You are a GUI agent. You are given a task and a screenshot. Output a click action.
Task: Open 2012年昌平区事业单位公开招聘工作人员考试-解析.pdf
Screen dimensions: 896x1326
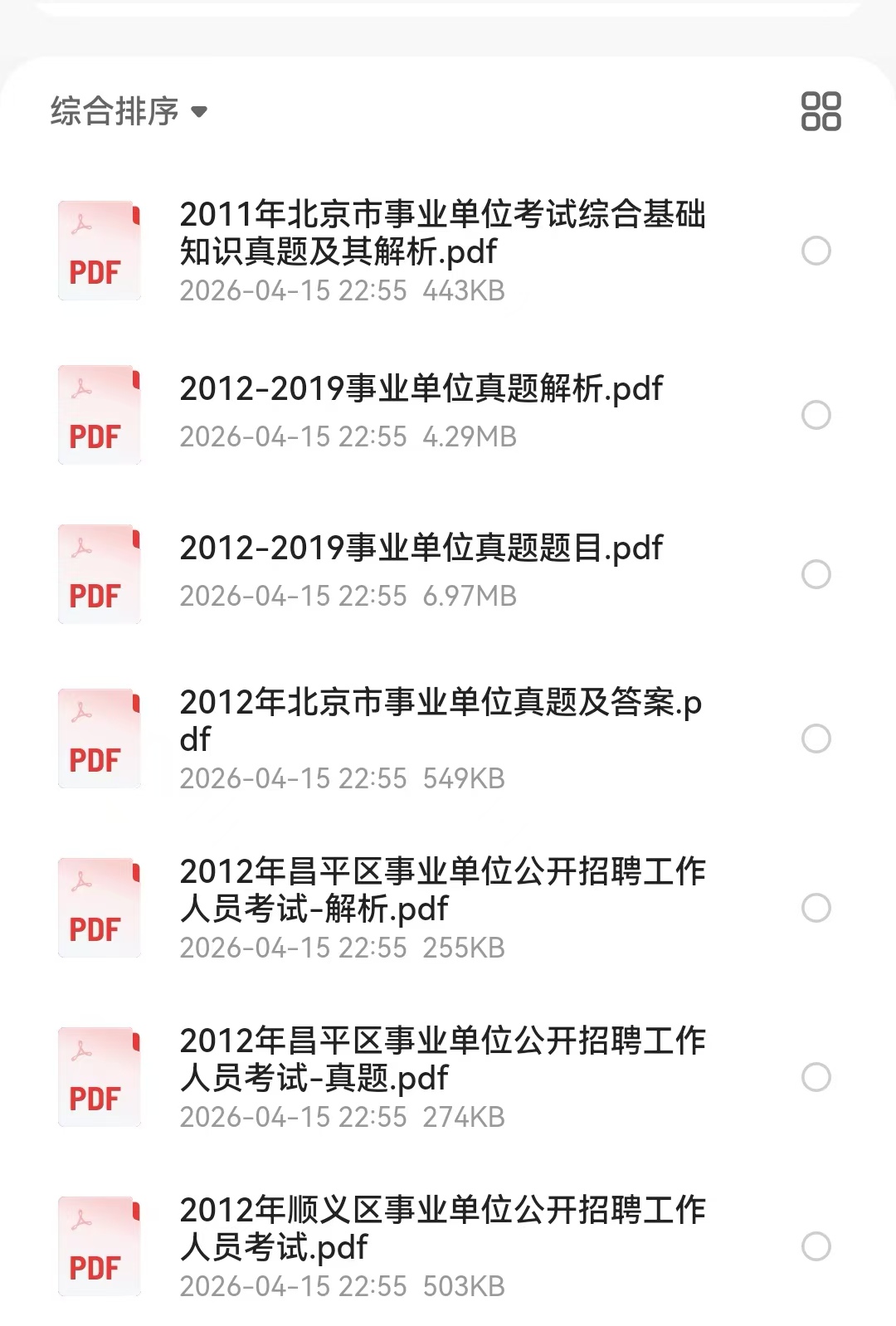click(441, 890)
